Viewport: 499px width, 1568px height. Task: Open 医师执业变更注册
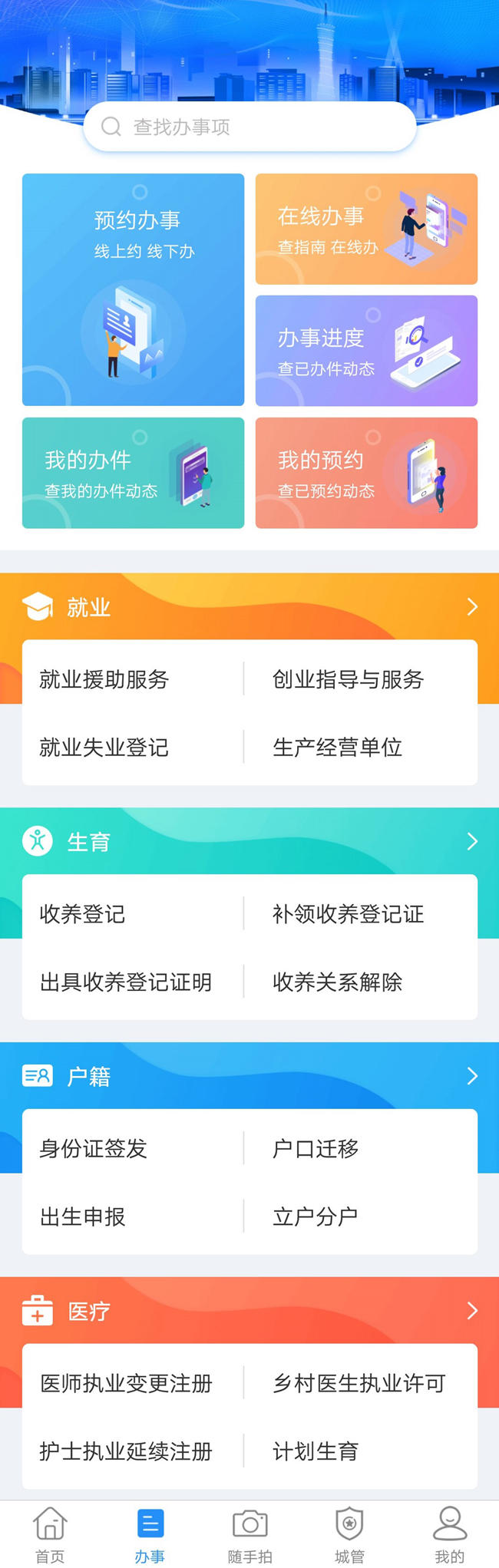(126, 1384)
